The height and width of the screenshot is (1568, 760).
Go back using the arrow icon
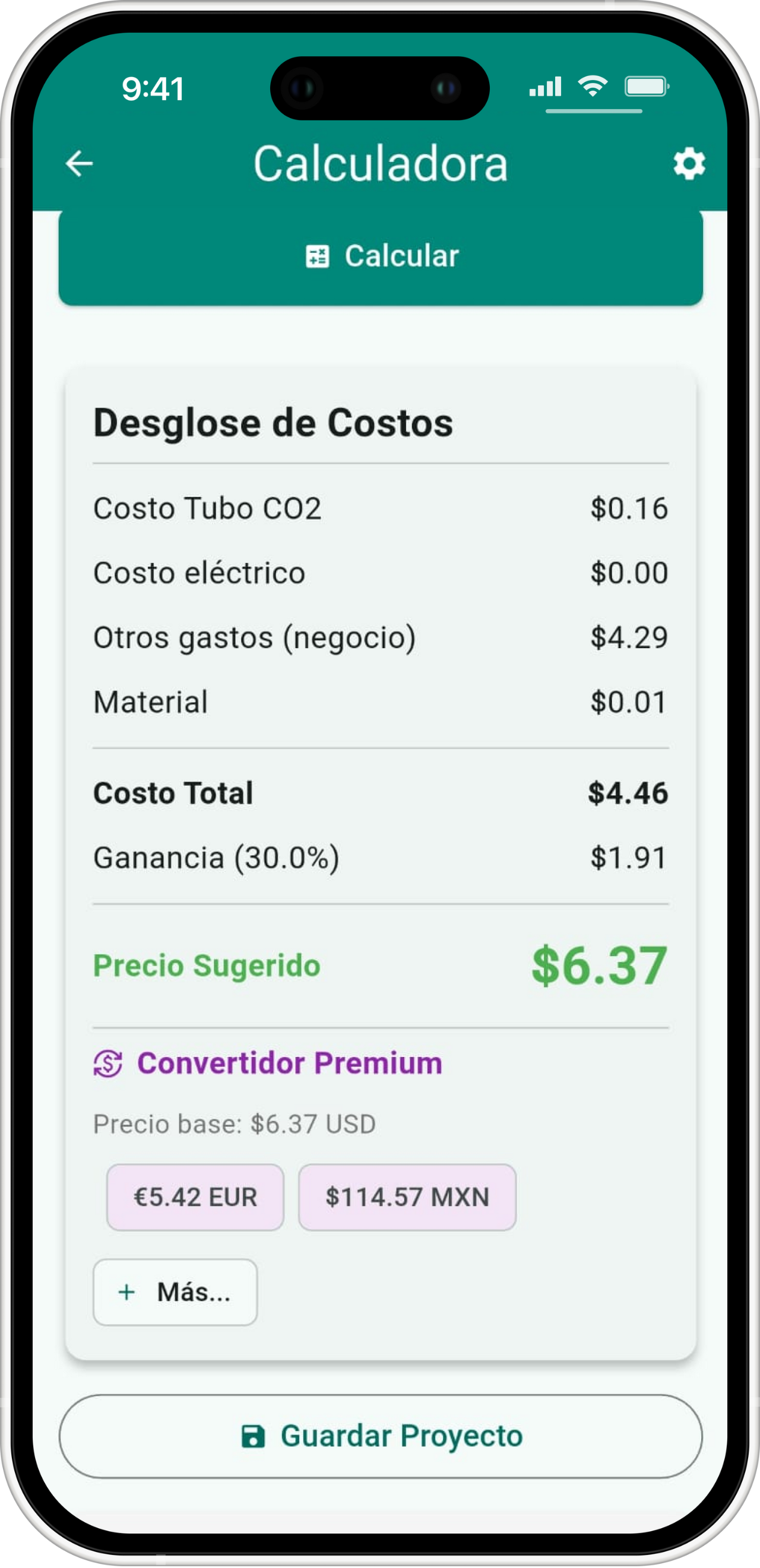[79, 164]
